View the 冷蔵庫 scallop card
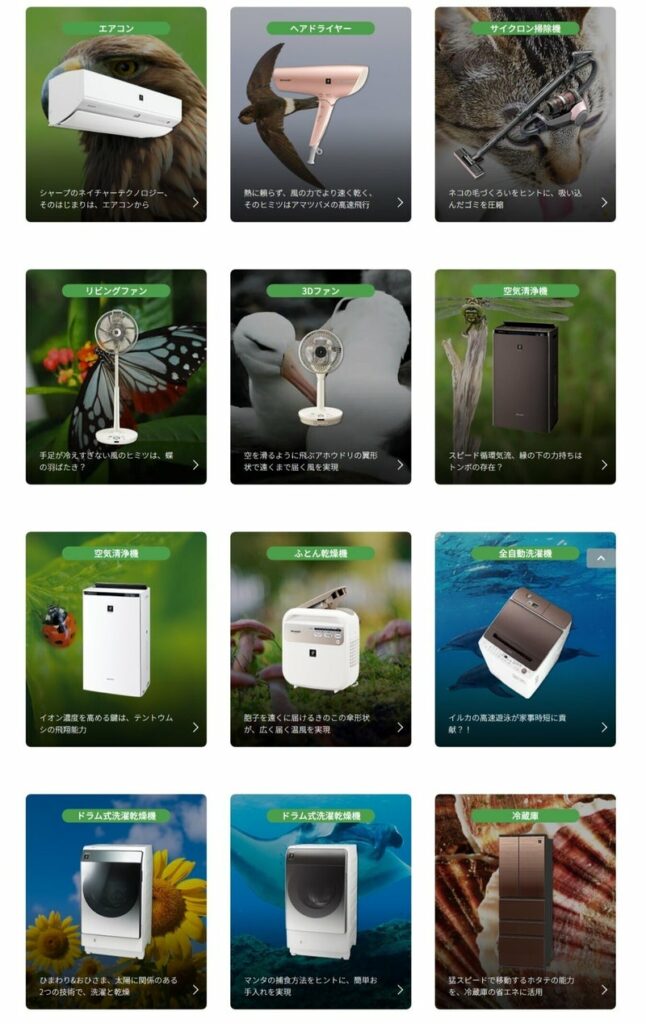 pos(525,902)
